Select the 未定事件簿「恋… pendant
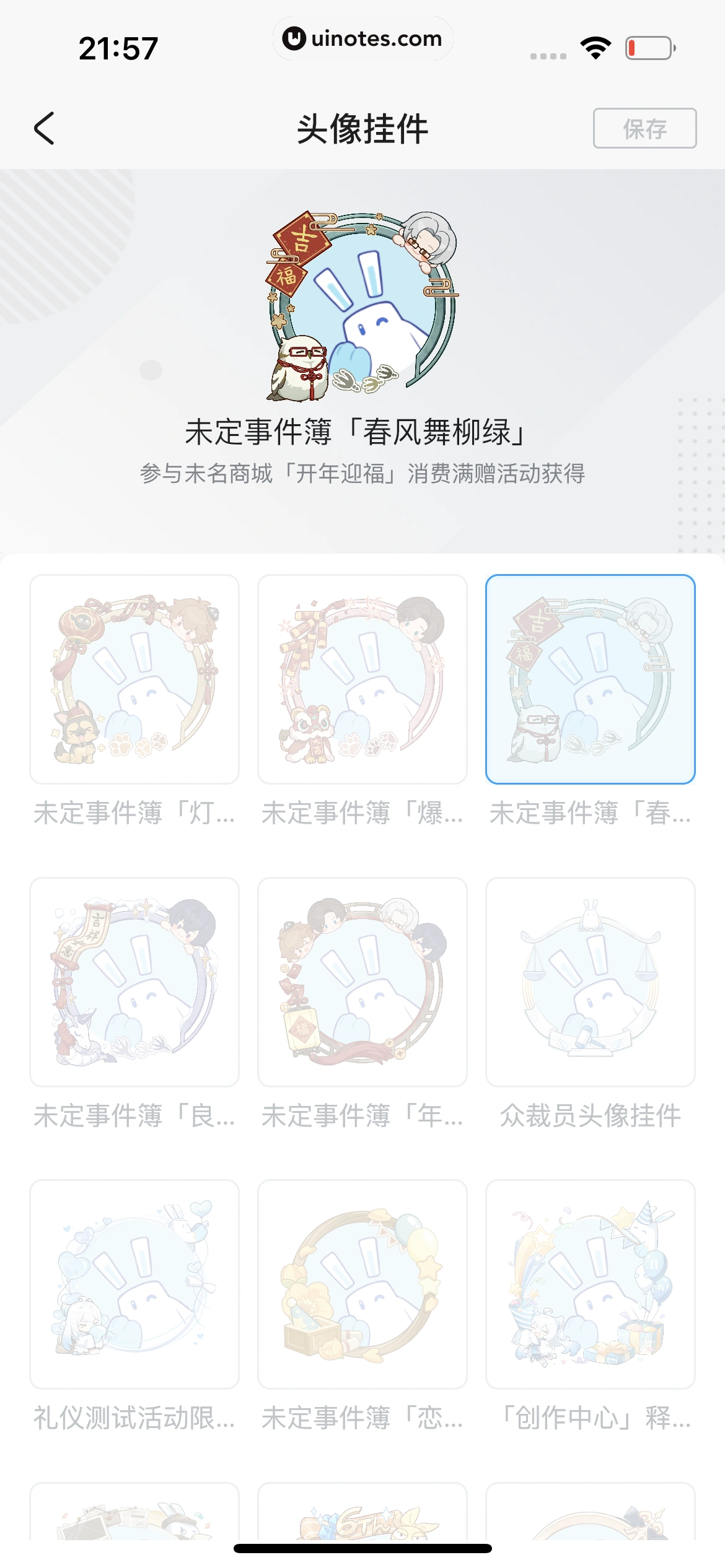 coord(362,1284)
